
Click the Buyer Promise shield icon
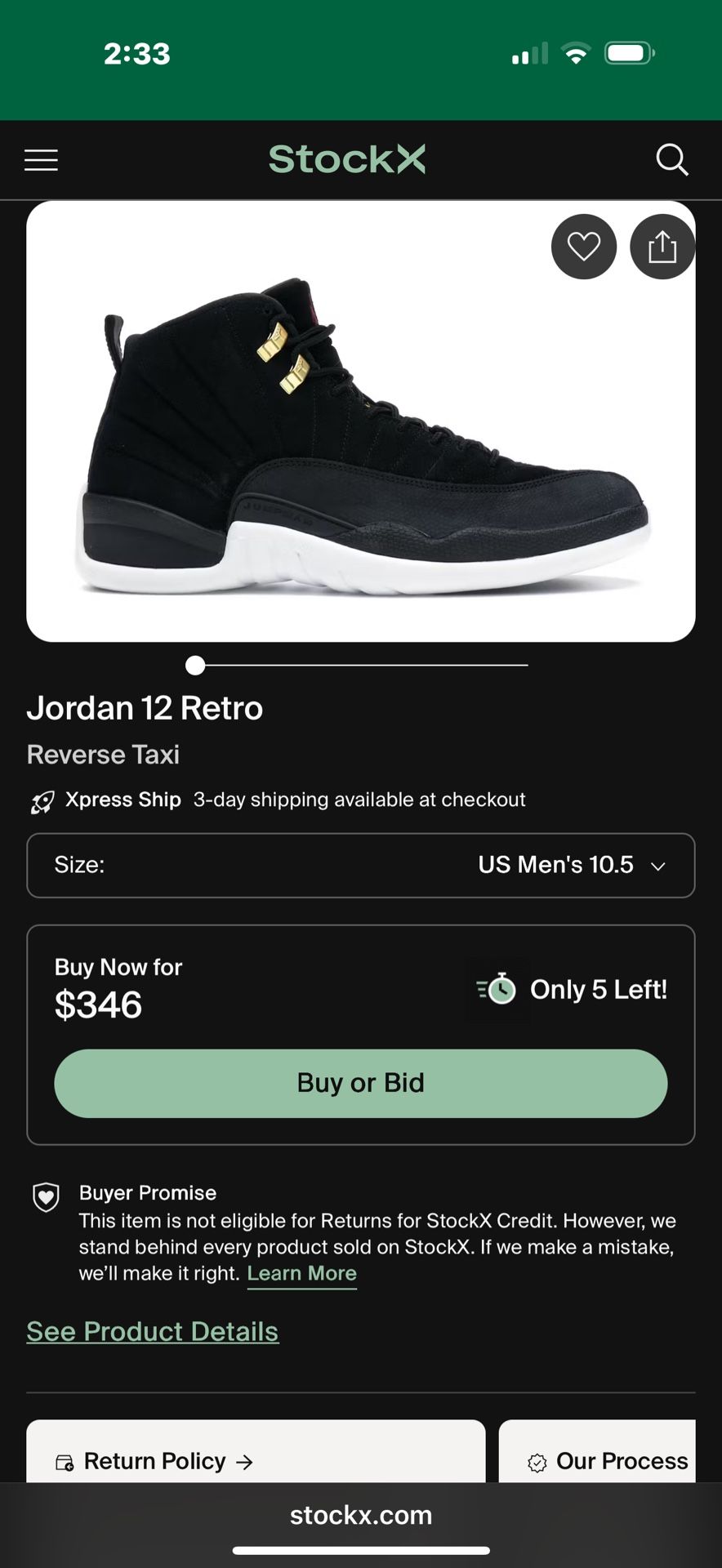[46, 1197]
